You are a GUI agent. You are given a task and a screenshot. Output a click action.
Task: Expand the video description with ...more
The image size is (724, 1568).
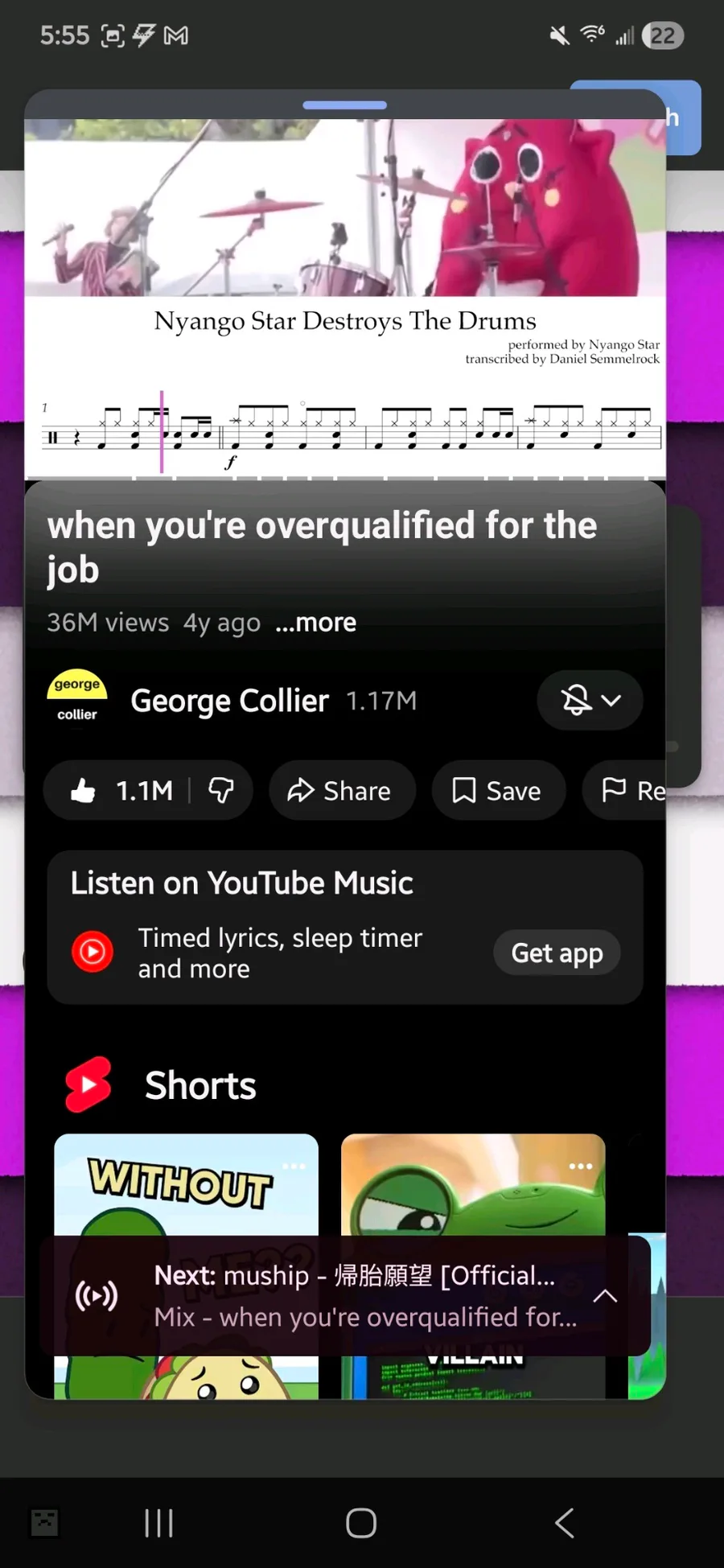tap(315, 623)
